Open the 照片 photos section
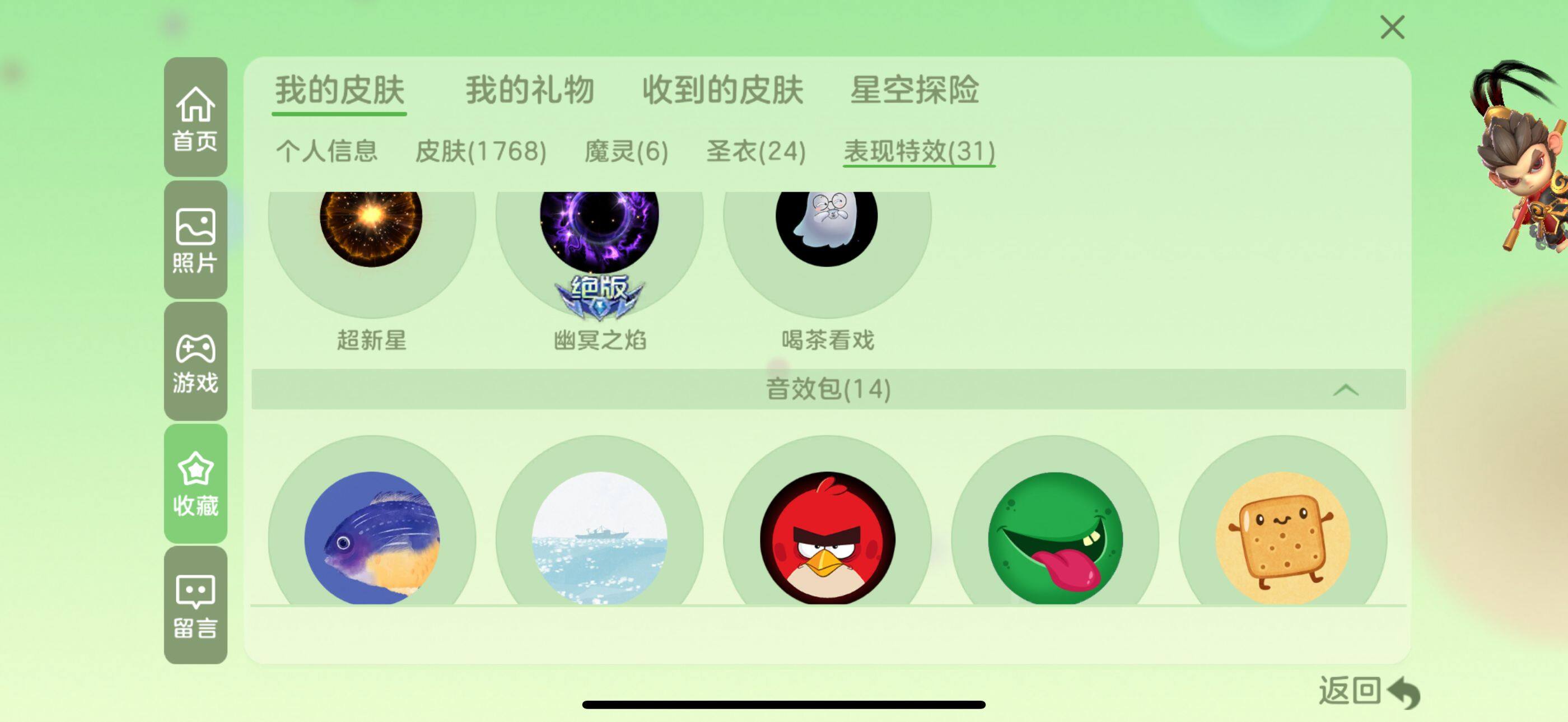The width and height of the screenshot is (1568, 722). click(x=195, y=240)
